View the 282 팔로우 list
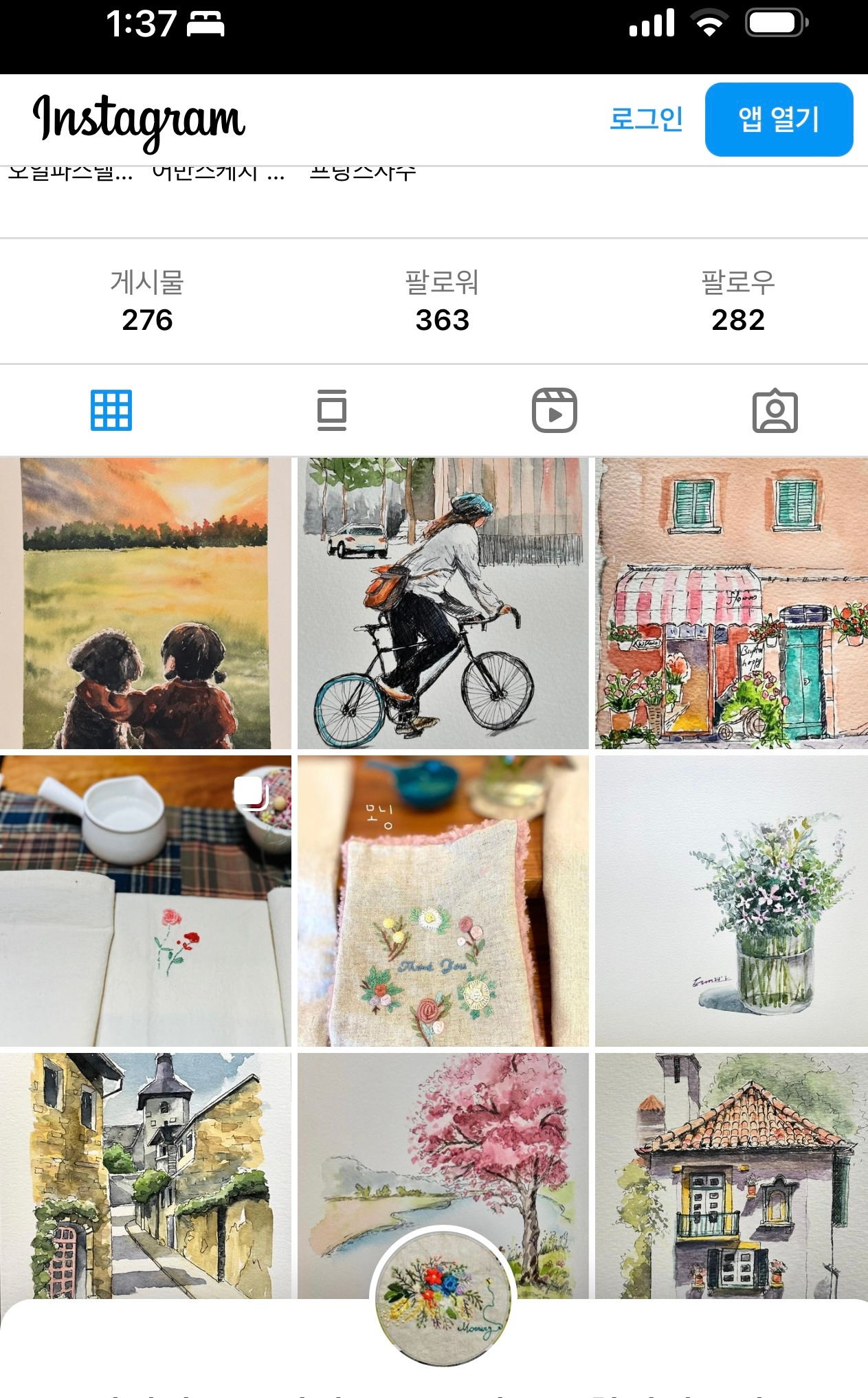 tap(738, 302)
